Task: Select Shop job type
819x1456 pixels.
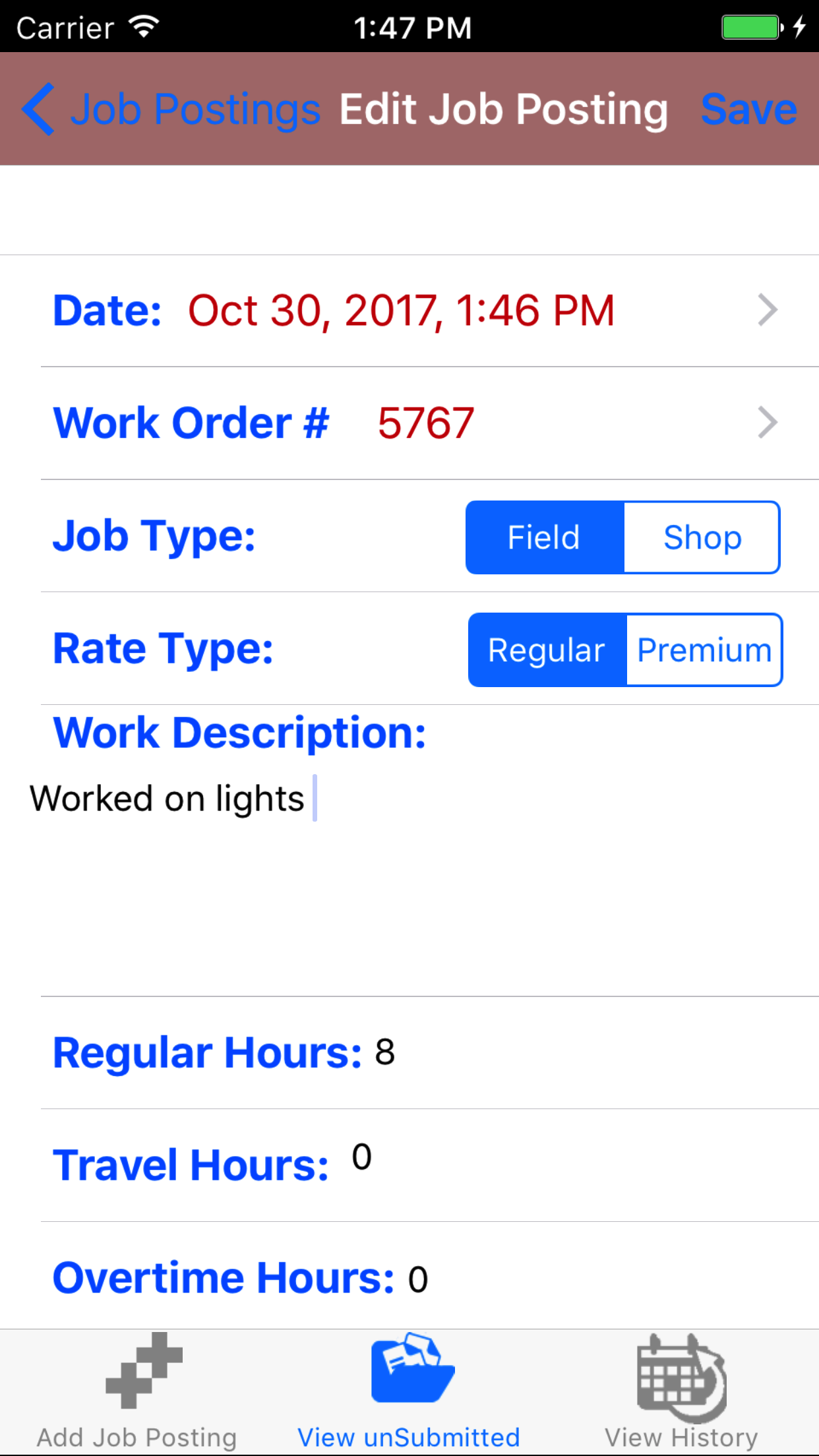Action: [x=702, y=537]
